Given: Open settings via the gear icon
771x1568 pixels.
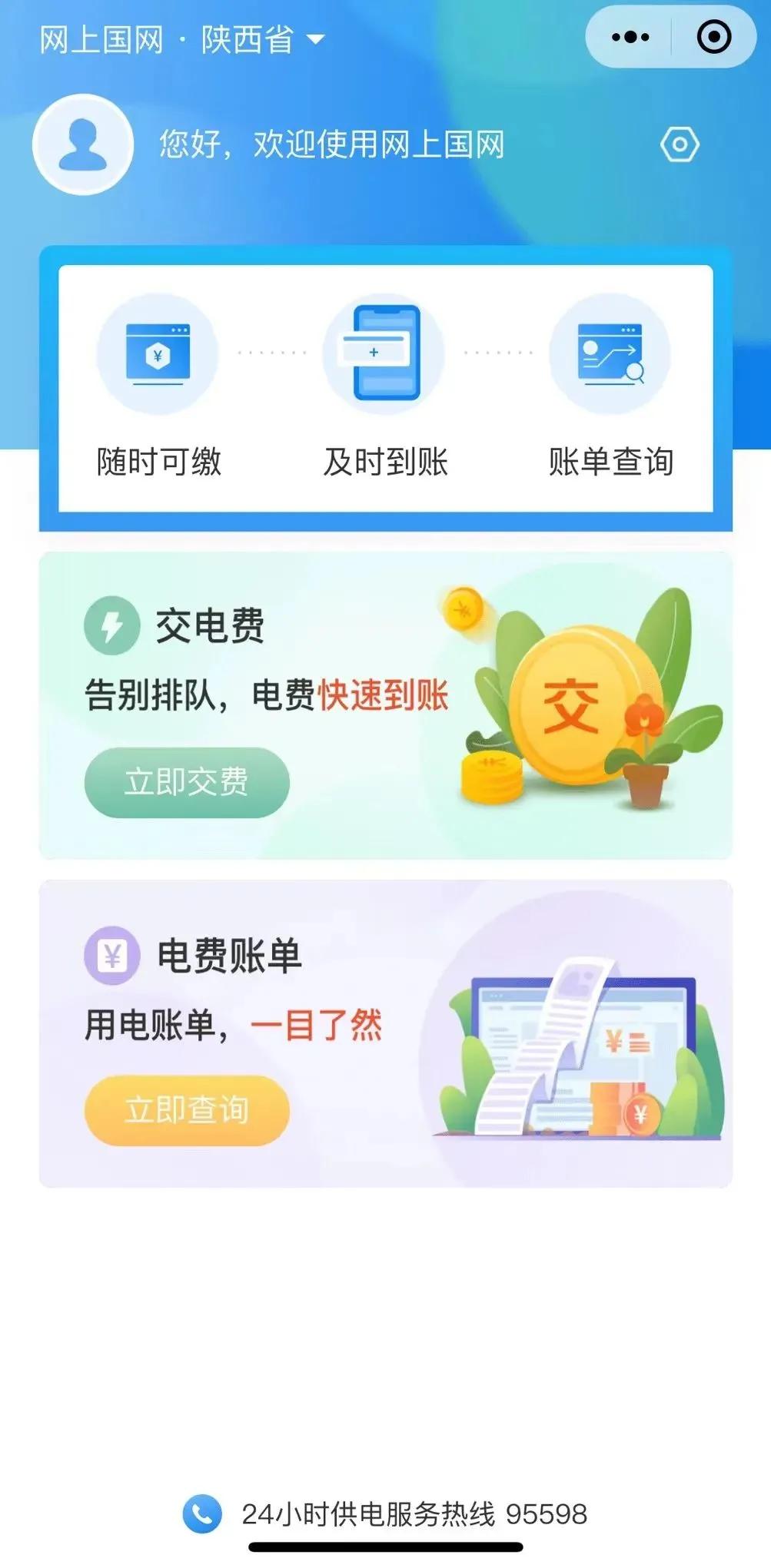Looking at the screenshot, I should [681, 145].
